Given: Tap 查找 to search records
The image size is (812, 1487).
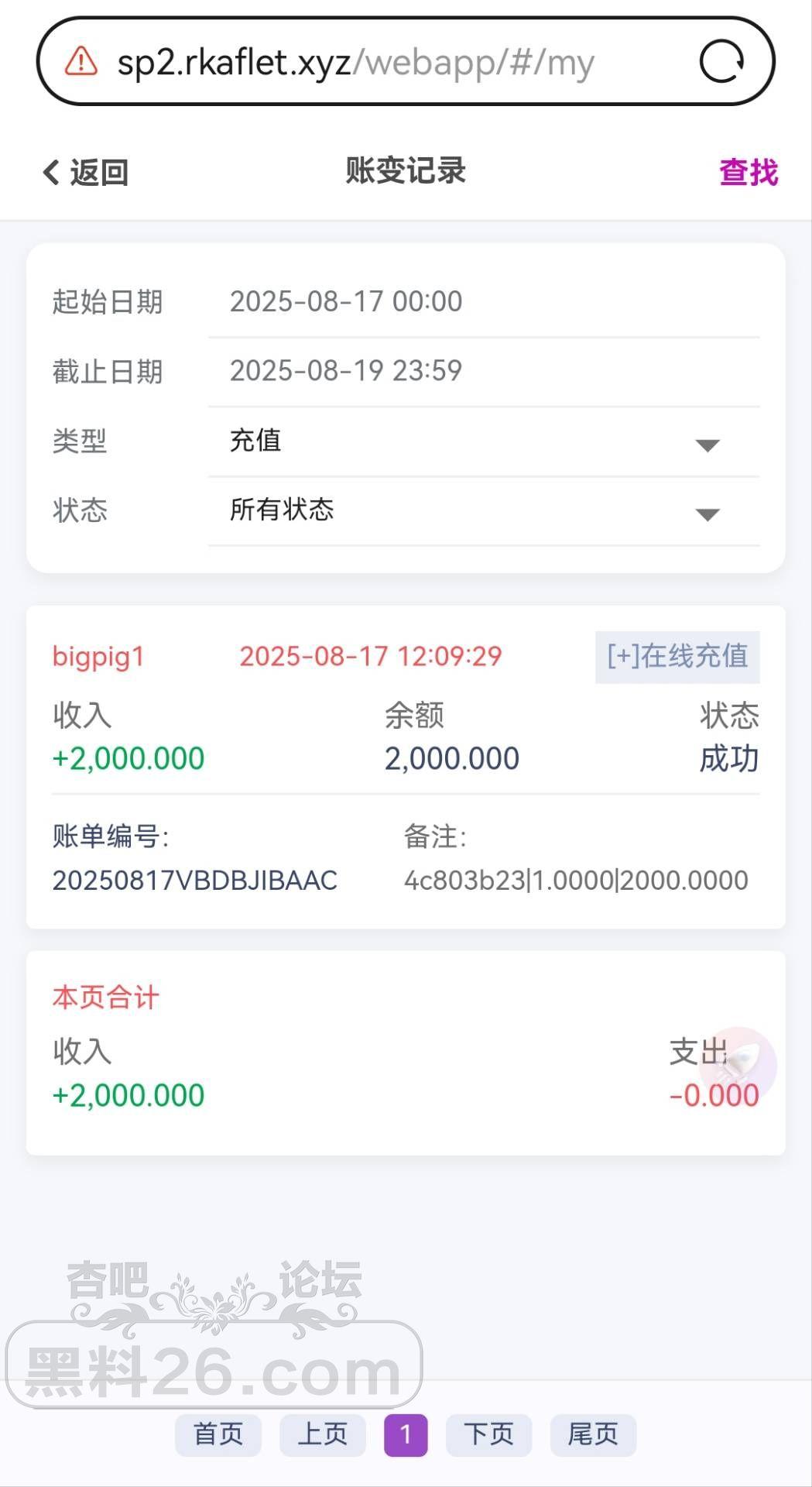Looking at the screenshot, I should [x=748, y=172].
